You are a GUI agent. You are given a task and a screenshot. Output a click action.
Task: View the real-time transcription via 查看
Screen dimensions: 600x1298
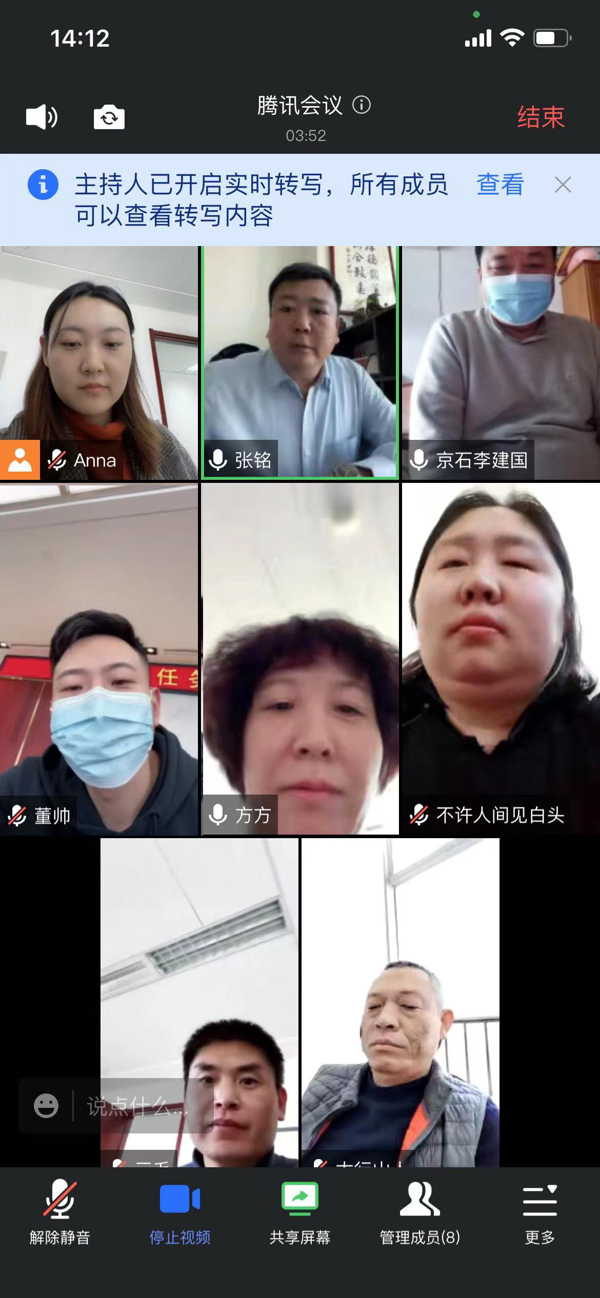(x=499, y=184)
